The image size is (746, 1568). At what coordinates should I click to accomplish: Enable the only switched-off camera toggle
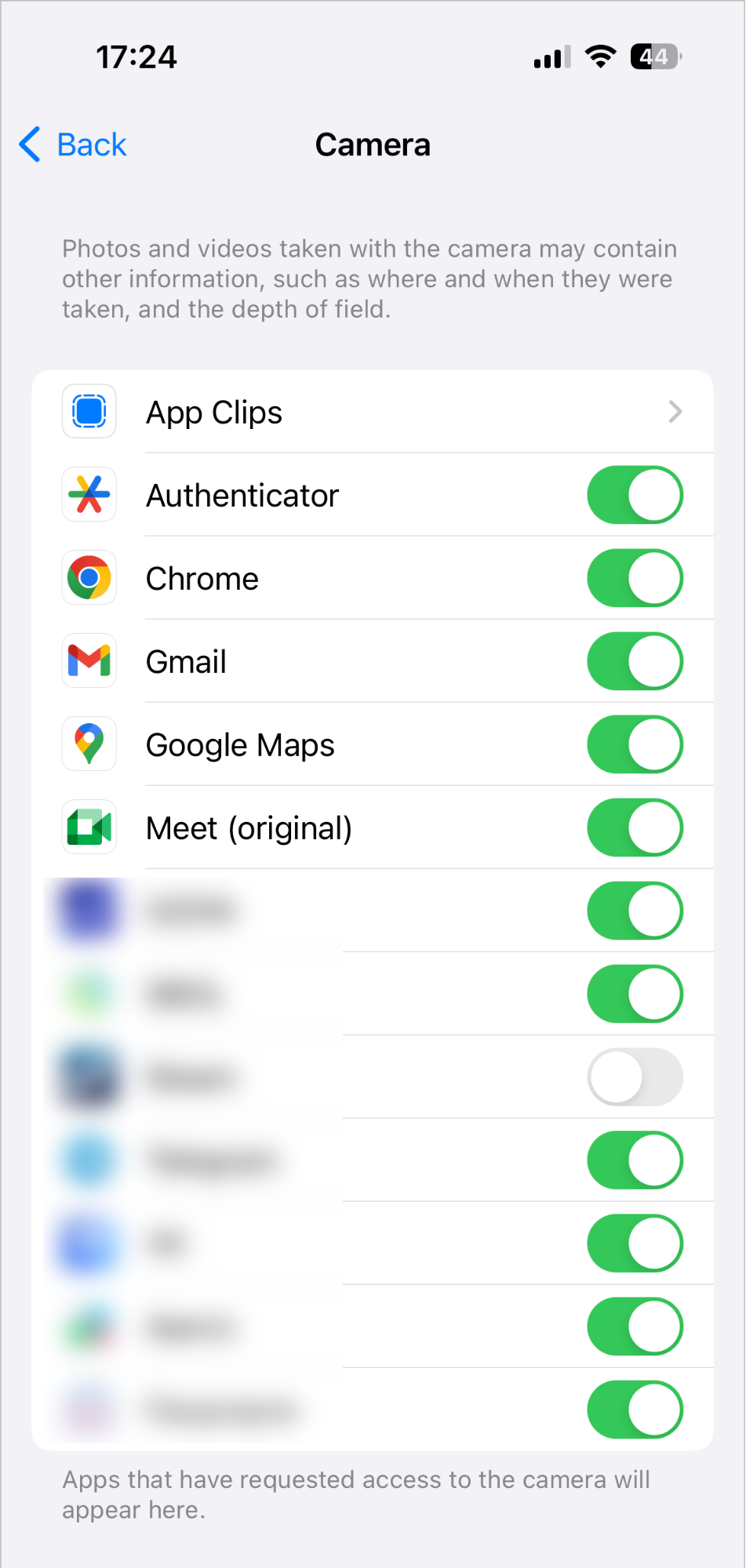[x=635, y=1077]
